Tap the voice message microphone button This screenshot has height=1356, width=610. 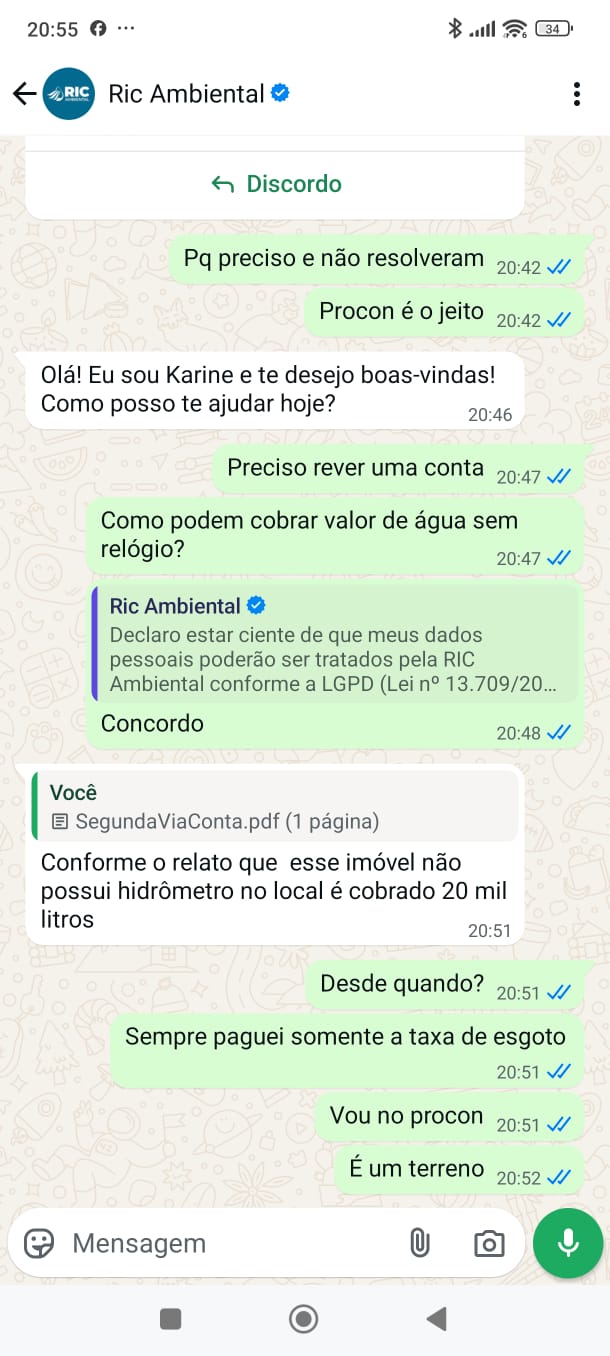(x=568, y=1243)
